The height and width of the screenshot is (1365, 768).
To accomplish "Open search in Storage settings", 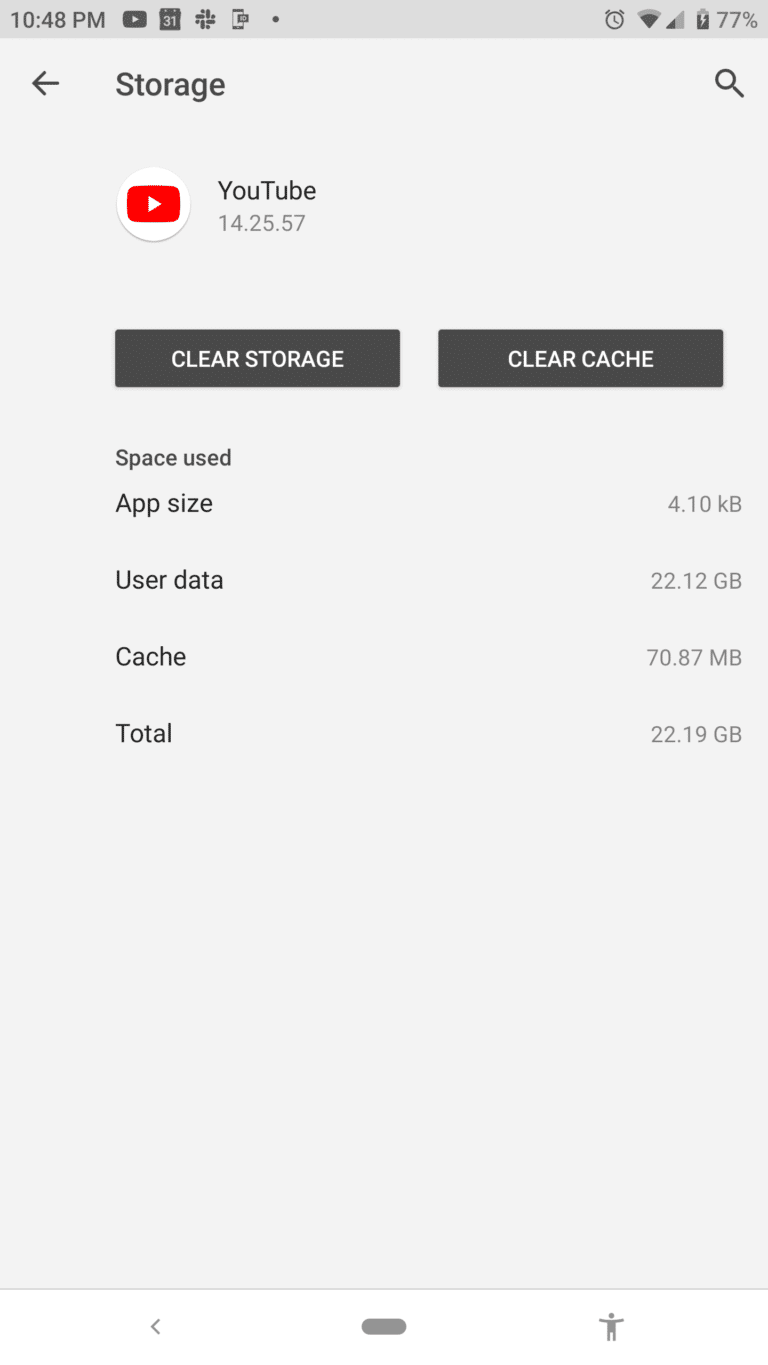I will click(729, 84).
